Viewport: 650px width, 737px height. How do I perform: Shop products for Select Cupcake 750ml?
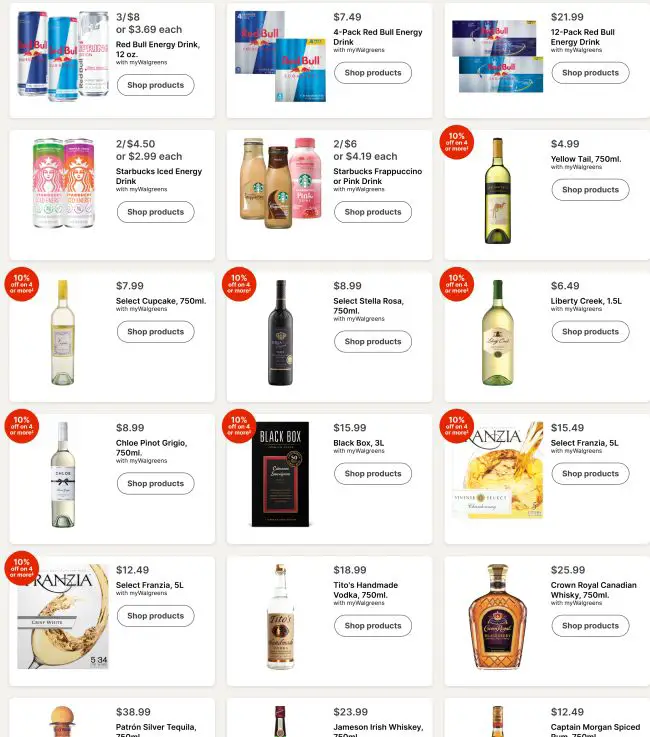click(155, 331)
